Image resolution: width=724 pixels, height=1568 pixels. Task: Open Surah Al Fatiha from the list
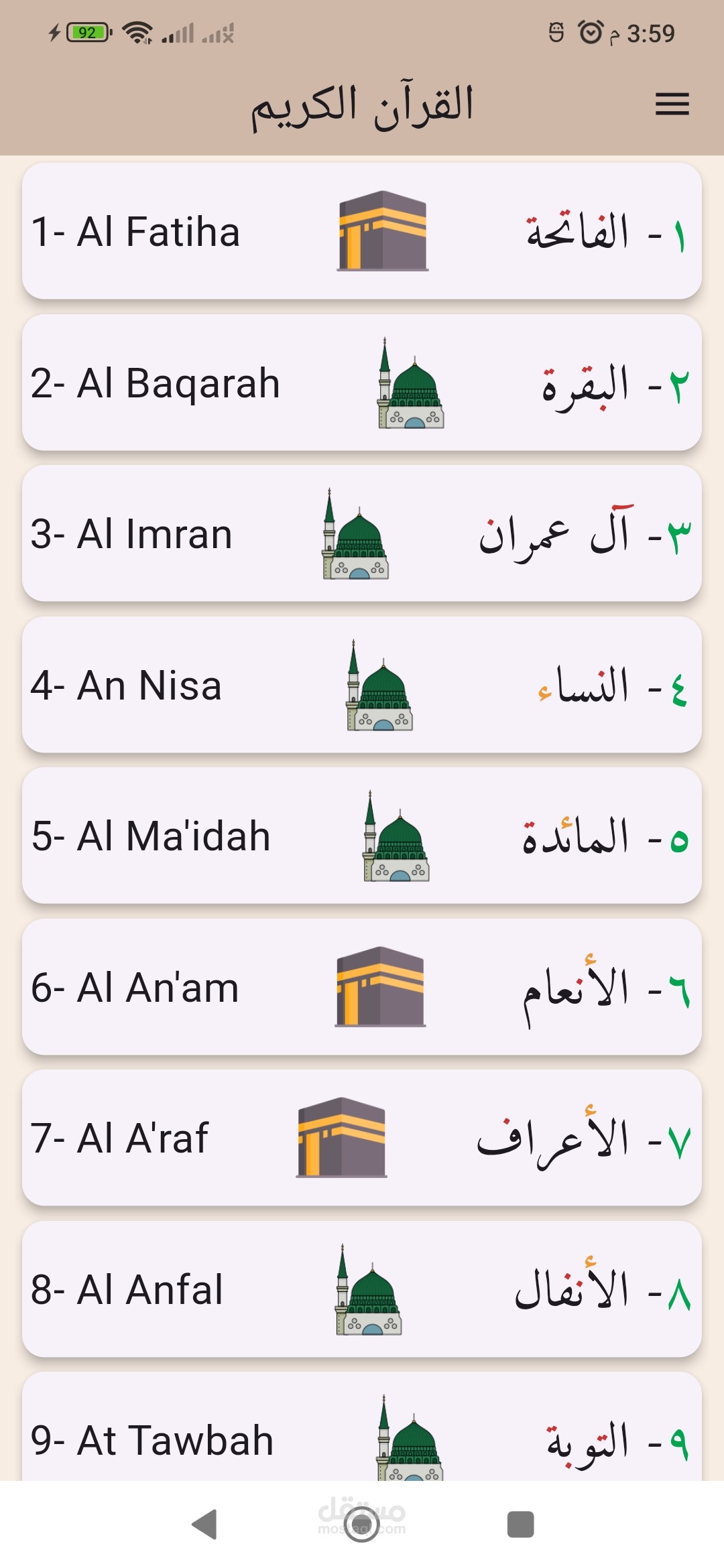point(362,233)
